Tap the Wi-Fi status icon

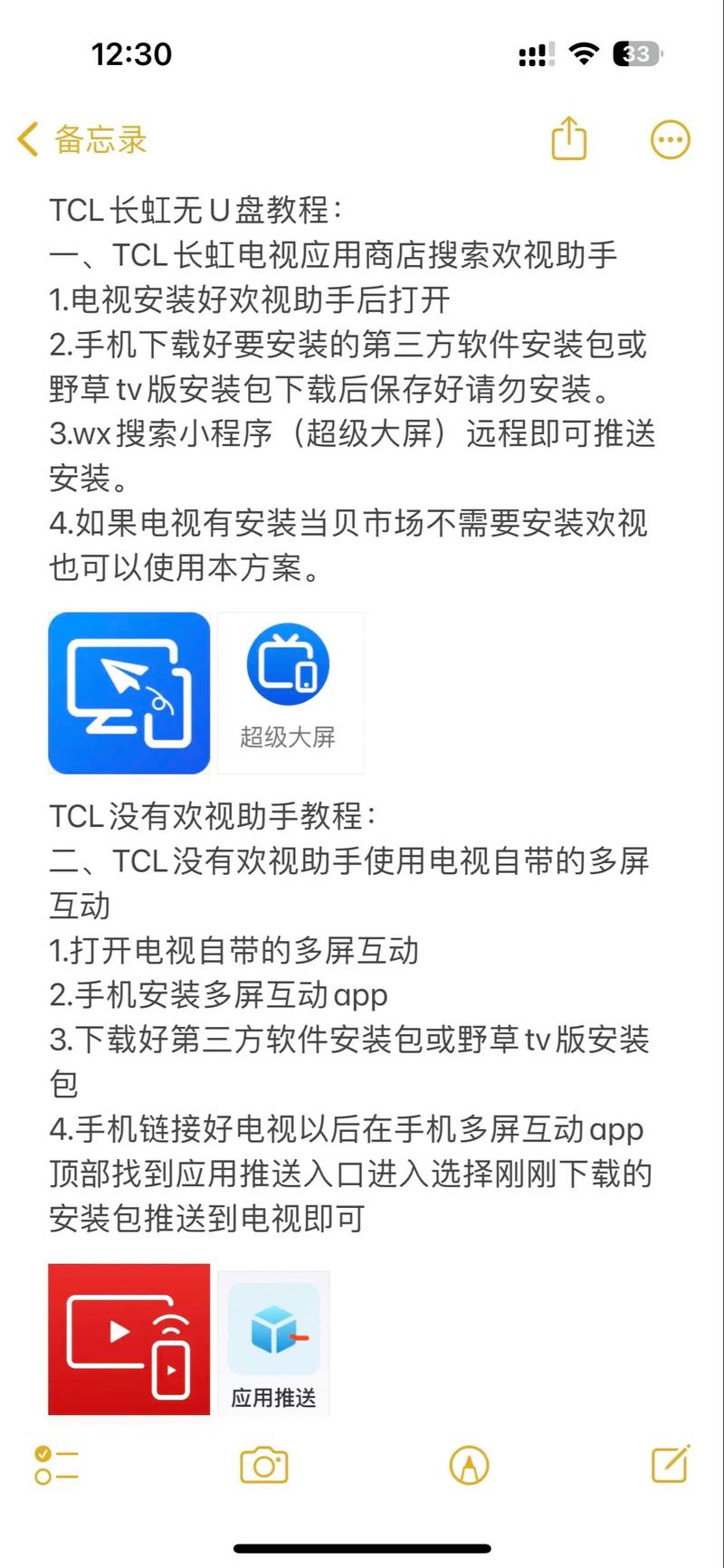click(584, 54)
